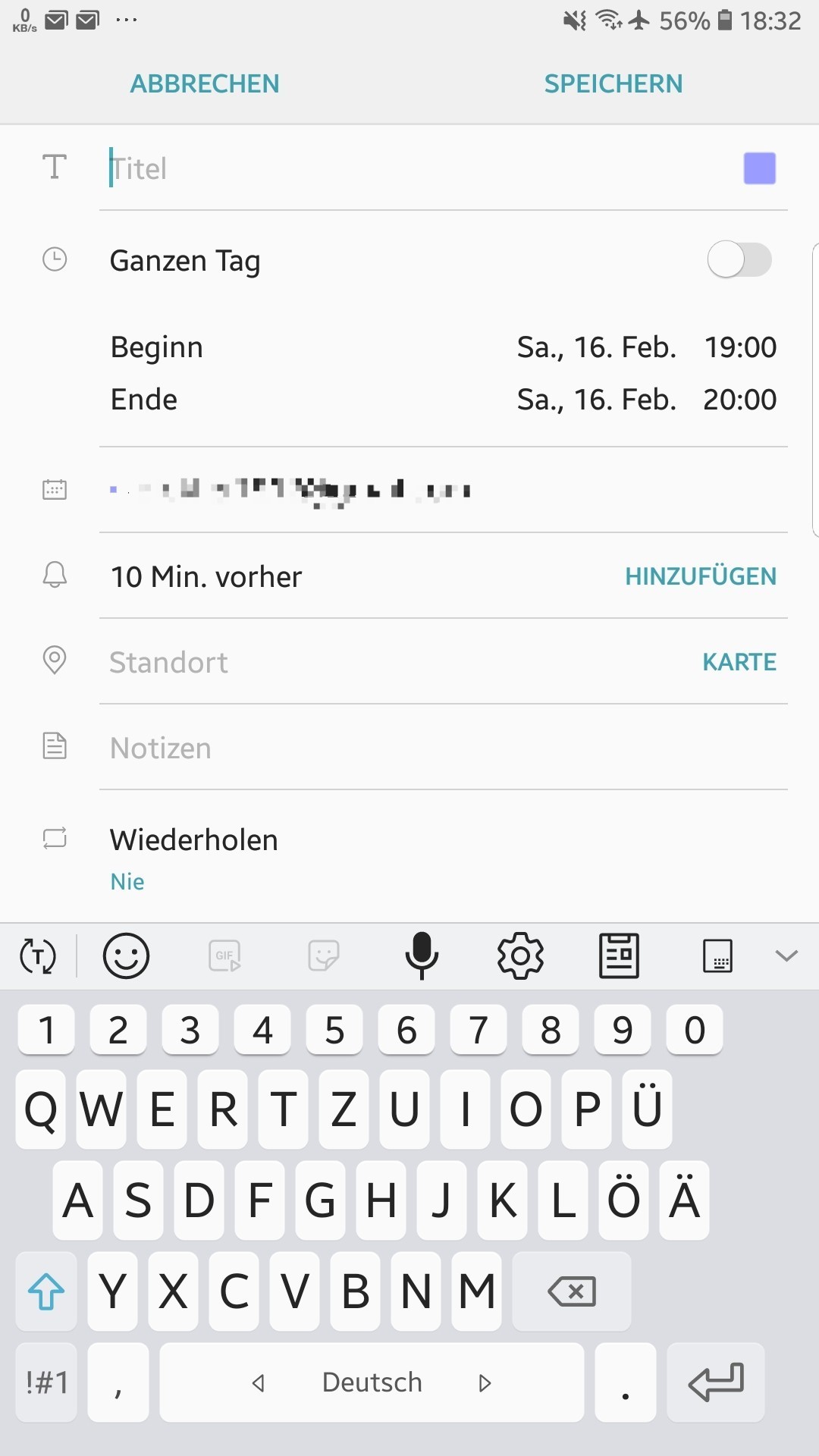819x1456 pixels.
Task: Focus the Titel text field
Action: point(409,168)
